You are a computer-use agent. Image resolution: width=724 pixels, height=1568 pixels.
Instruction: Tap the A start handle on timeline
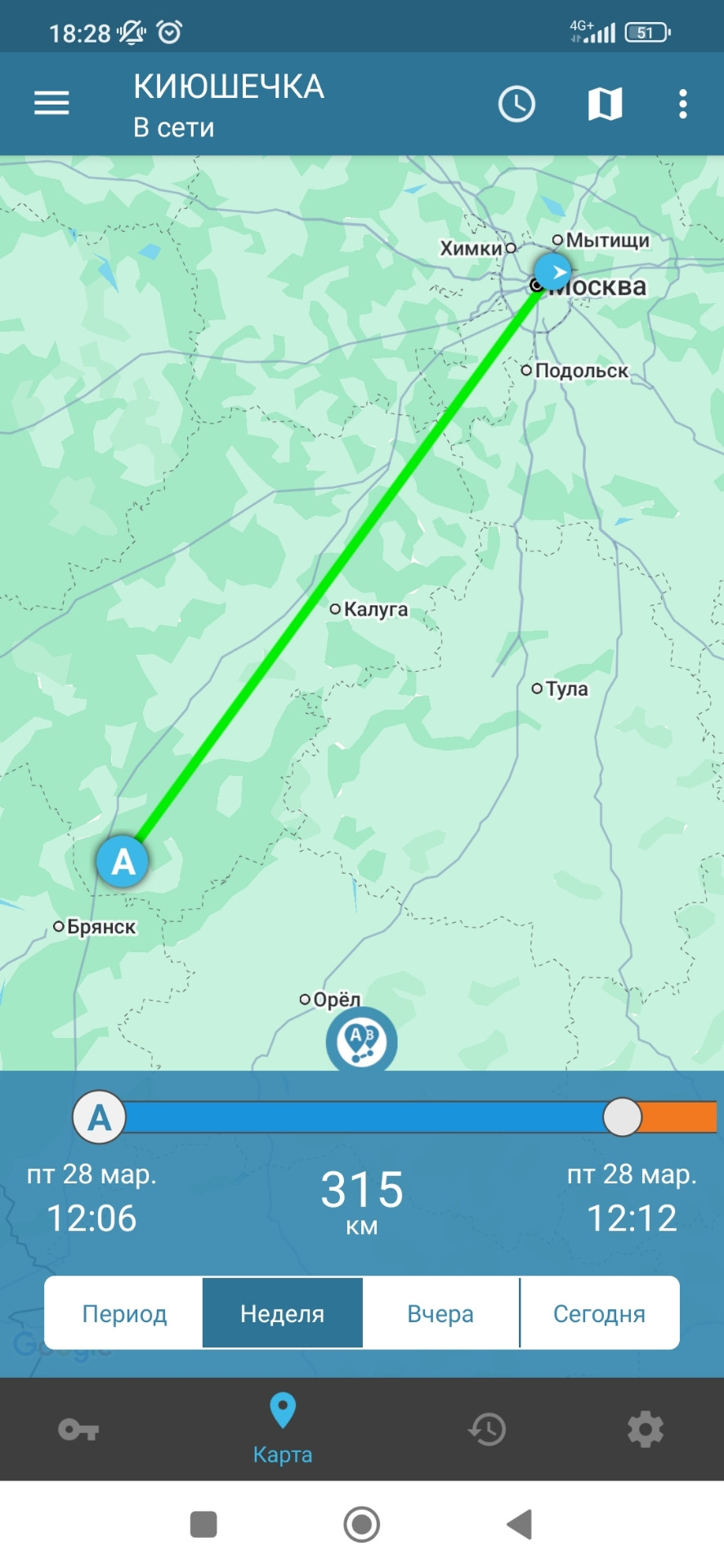coord(99,1117)
